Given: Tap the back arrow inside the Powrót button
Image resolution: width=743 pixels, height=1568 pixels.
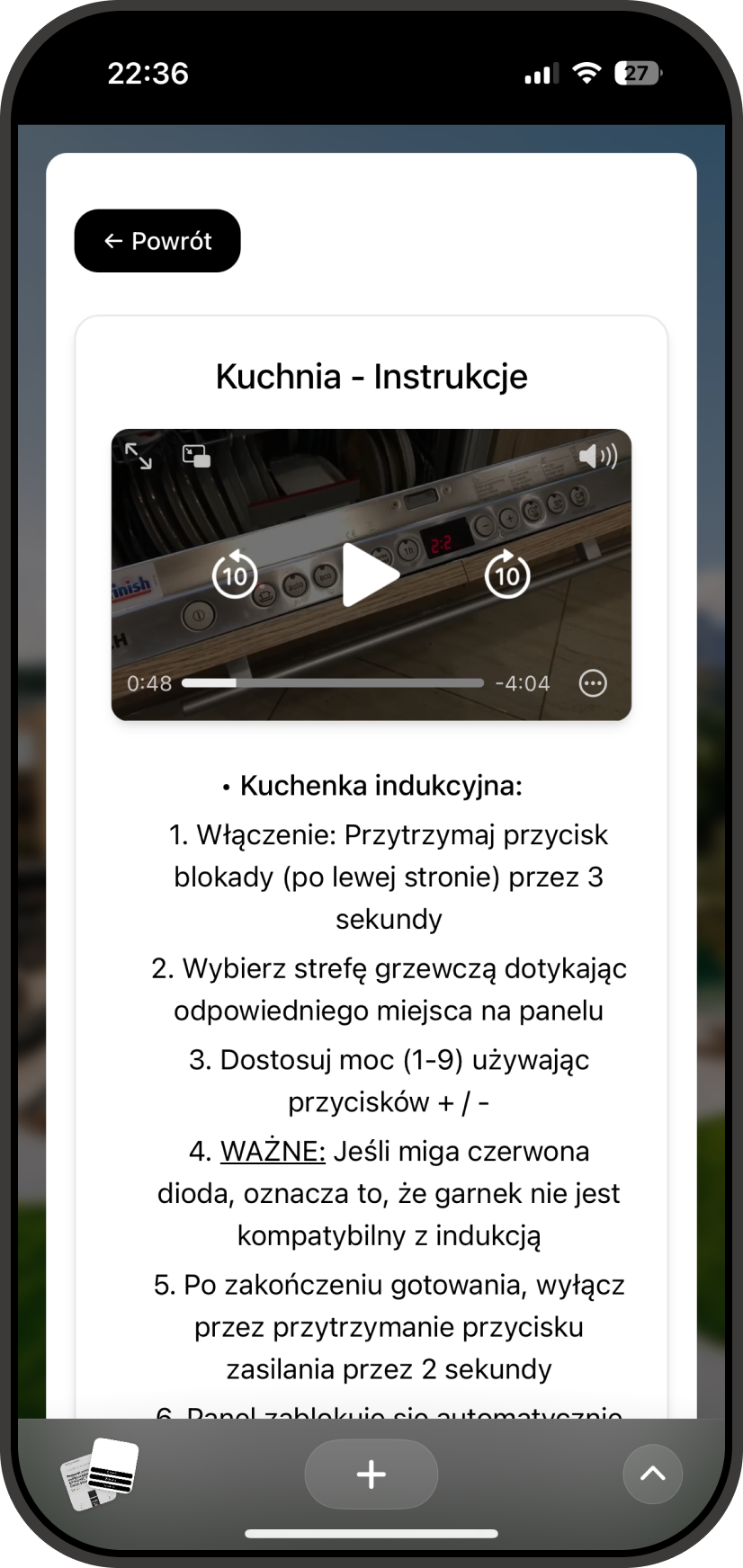Looking at the screenshot, I should tap(111, 240).
